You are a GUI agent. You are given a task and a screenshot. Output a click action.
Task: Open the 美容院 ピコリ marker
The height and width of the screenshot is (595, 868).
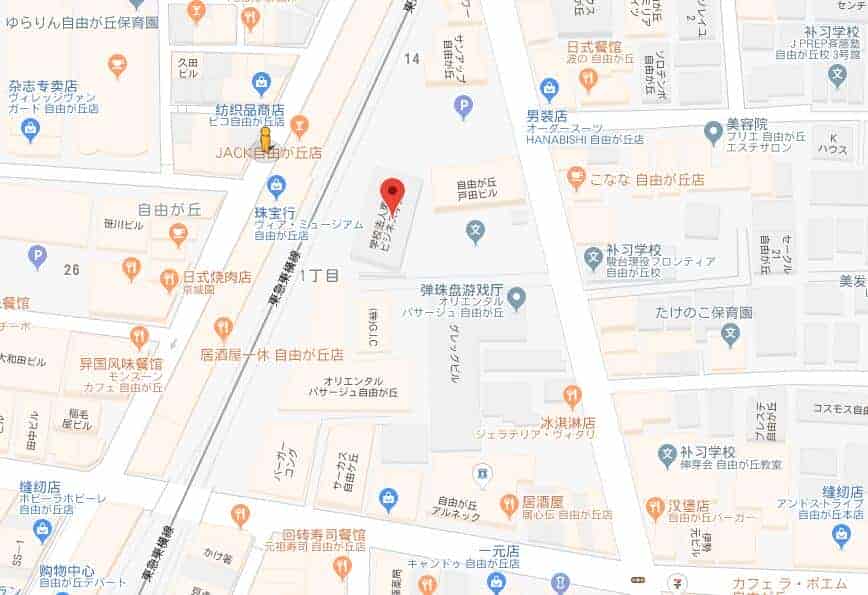[x=712, y=131]
